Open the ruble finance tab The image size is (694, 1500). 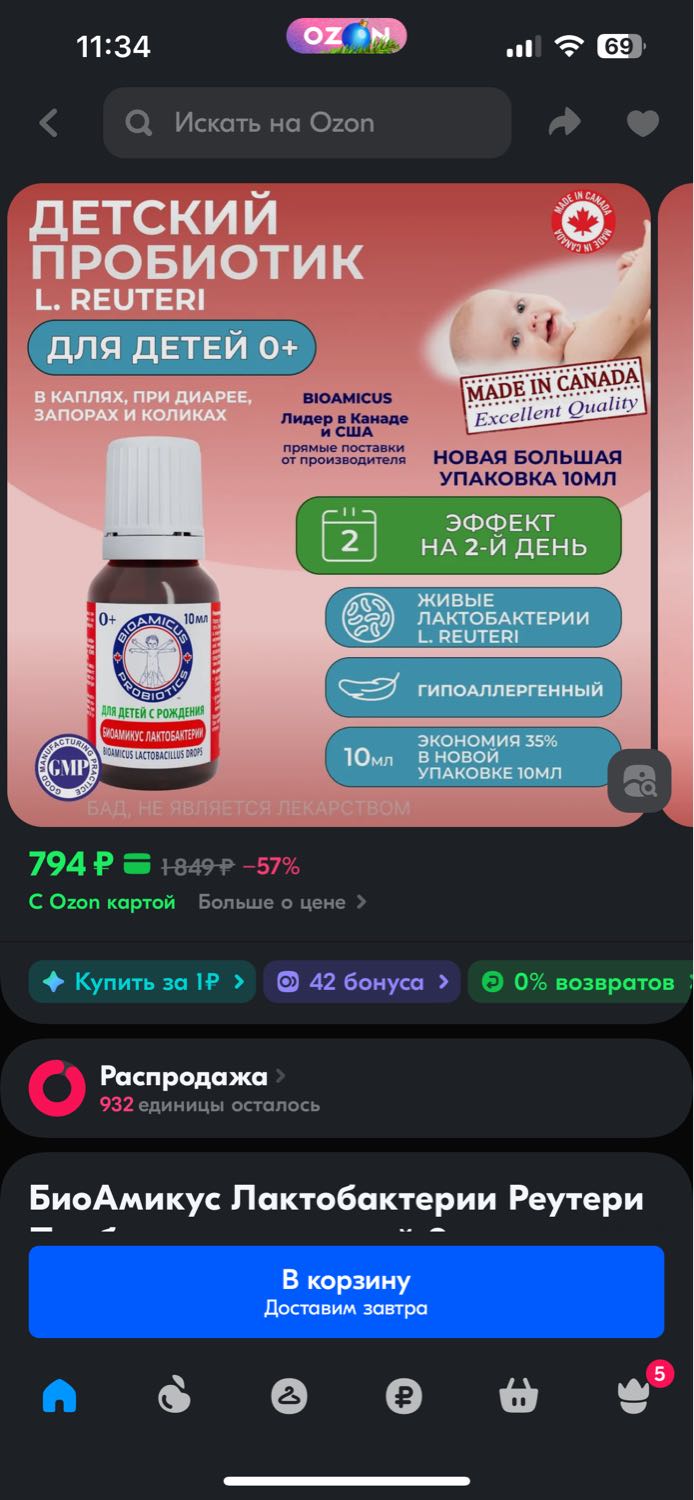pyautogui.click(x=404, y=1395)
